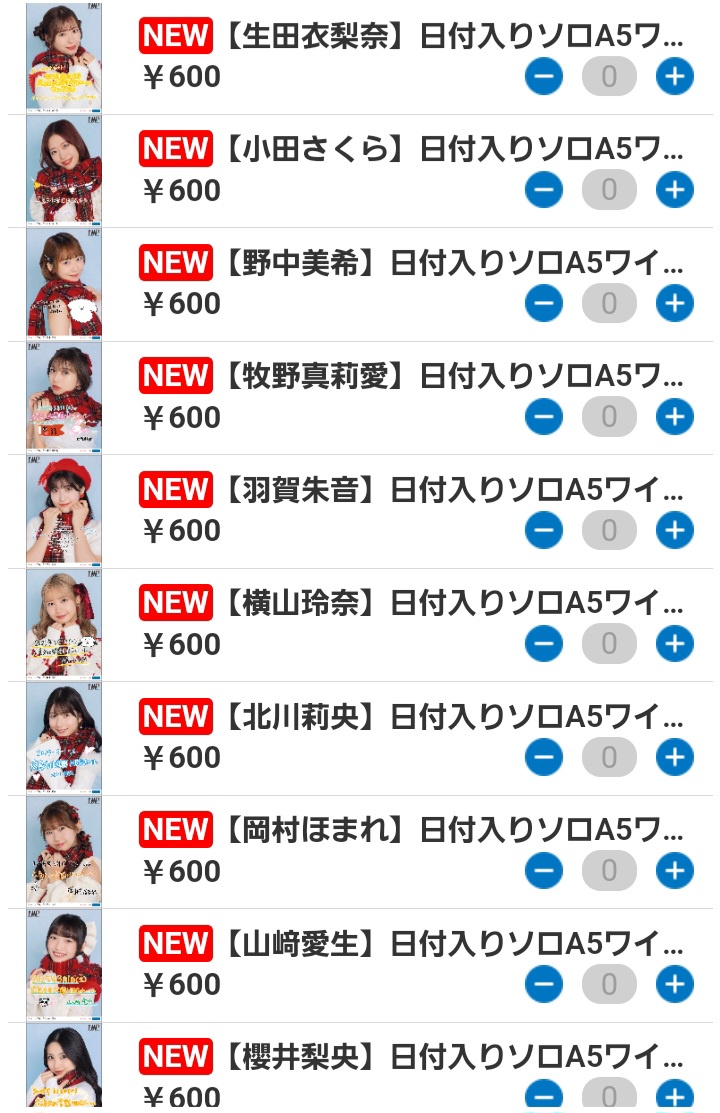
Task: Decrease quantity for 牧野真莉愛 item
Action: coord(544,416)
